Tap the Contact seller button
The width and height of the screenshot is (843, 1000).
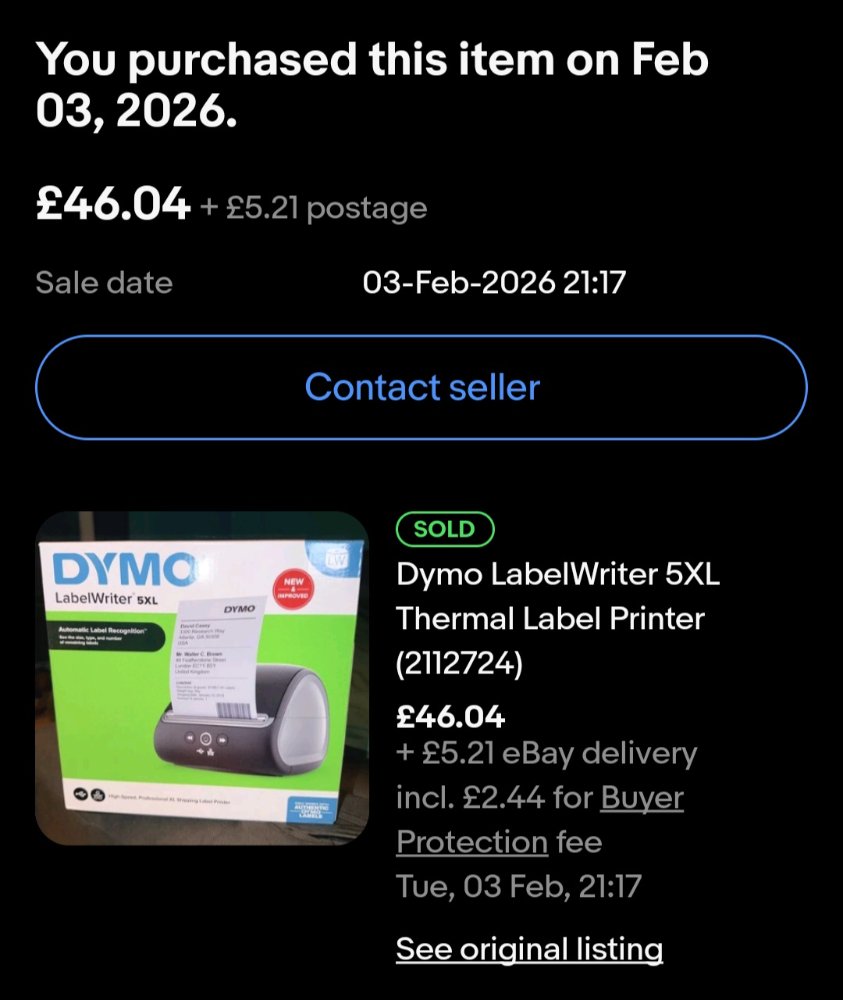(421, 387)
